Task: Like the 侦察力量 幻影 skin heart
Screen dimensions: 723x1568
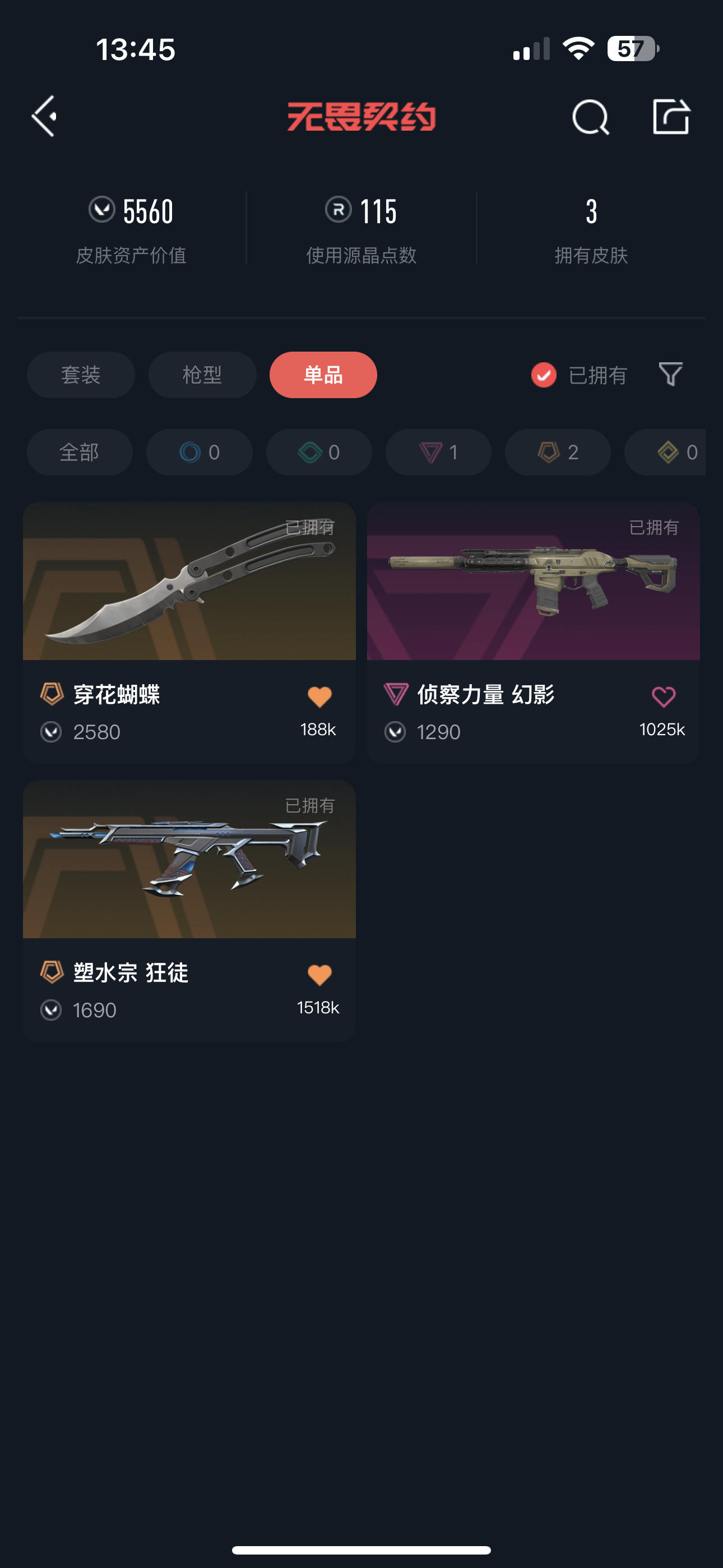Action: [664, 697]
